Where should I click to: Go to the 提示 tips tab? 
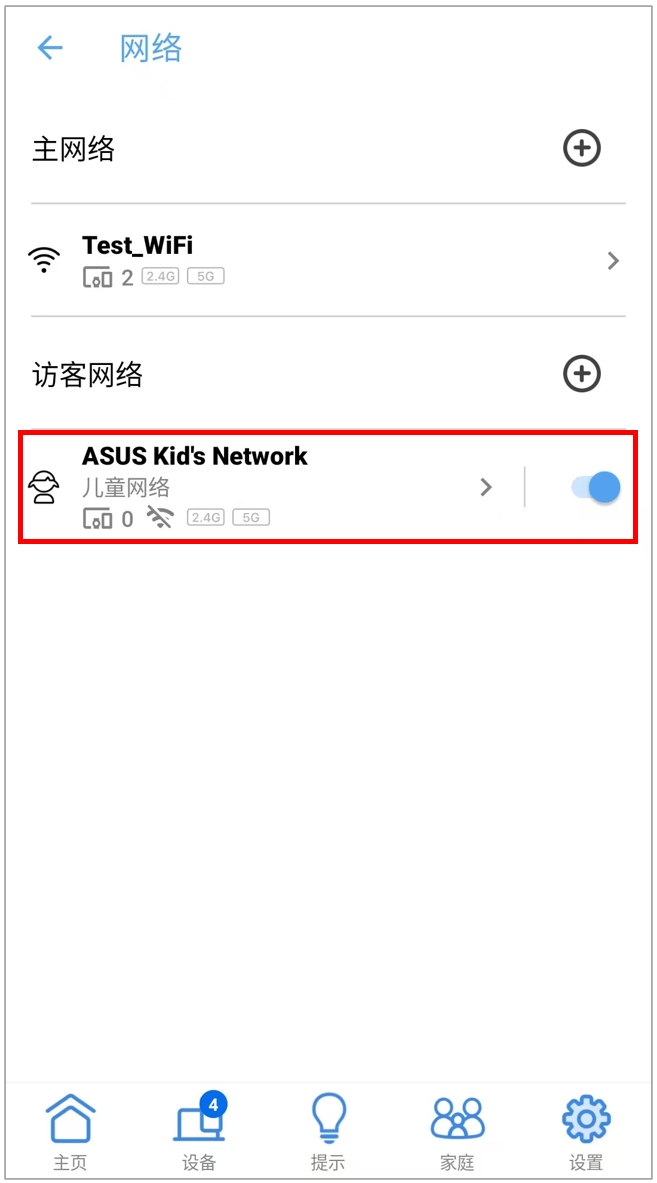328,1131
